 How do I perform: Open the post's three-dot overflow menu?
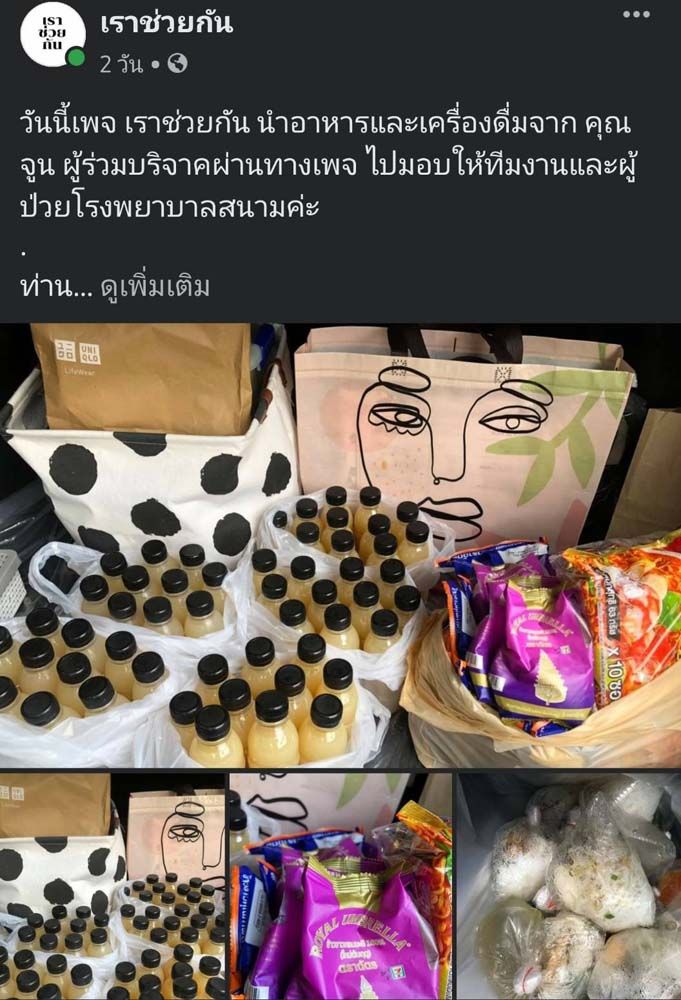coord(636,15)
